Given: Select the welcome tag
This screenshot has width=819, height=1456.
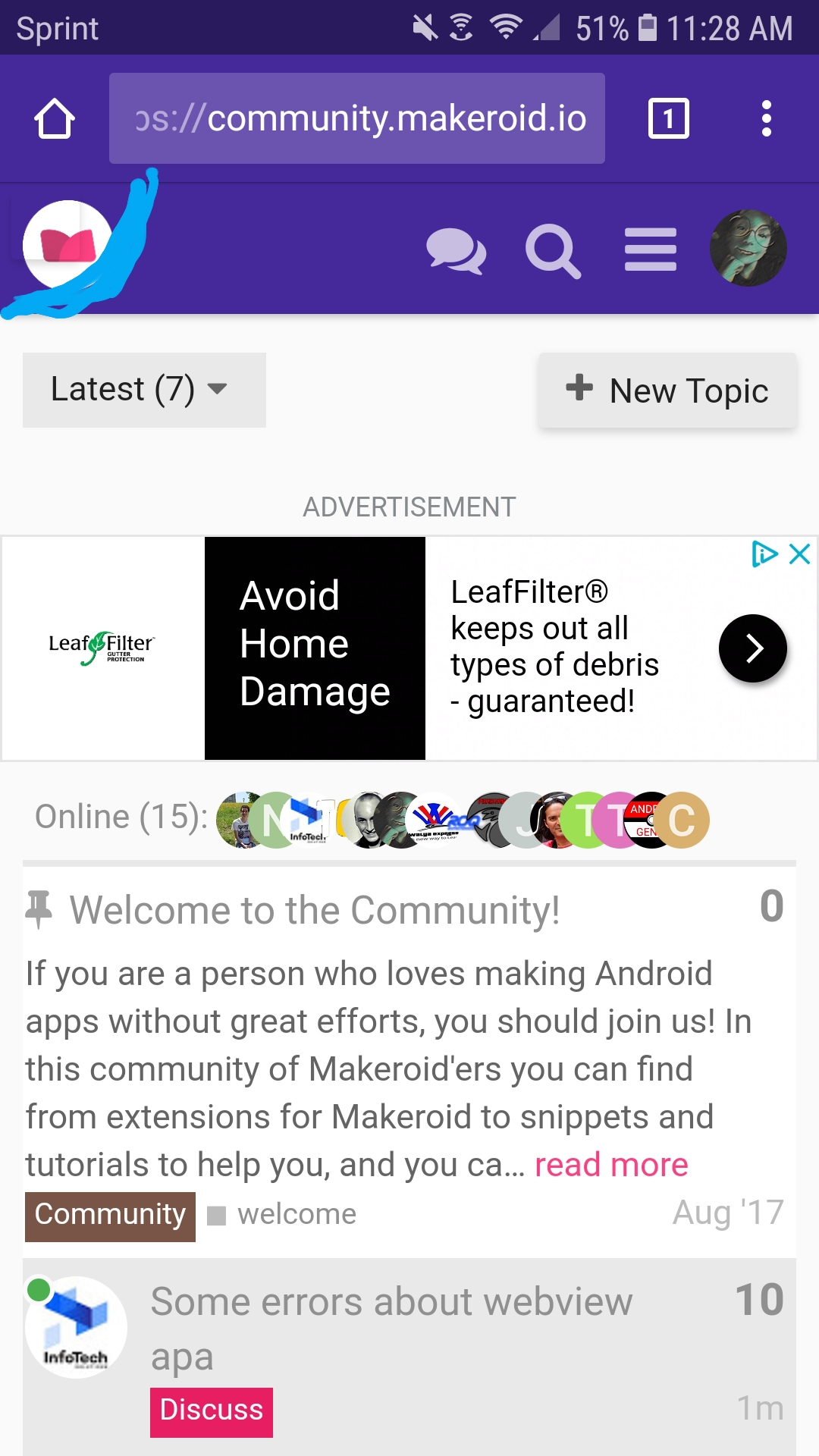Looking at the screenshot, I should [296, 1215].
